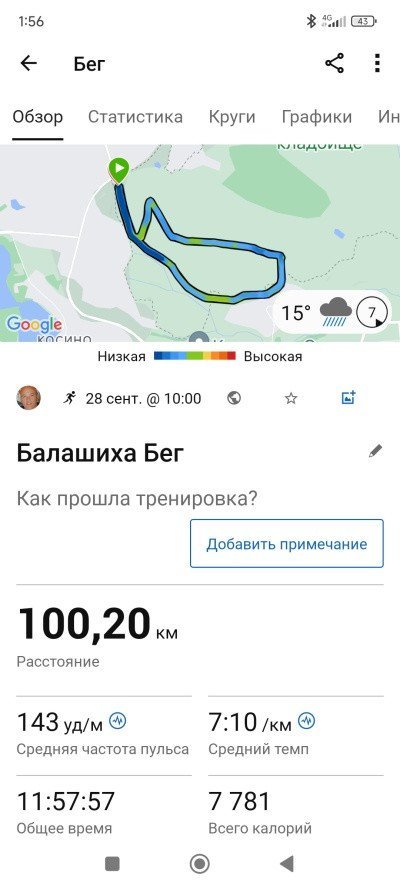Tap Добавить примечание button
Viewport: 400px width, 889px height.
pos(287,544)
